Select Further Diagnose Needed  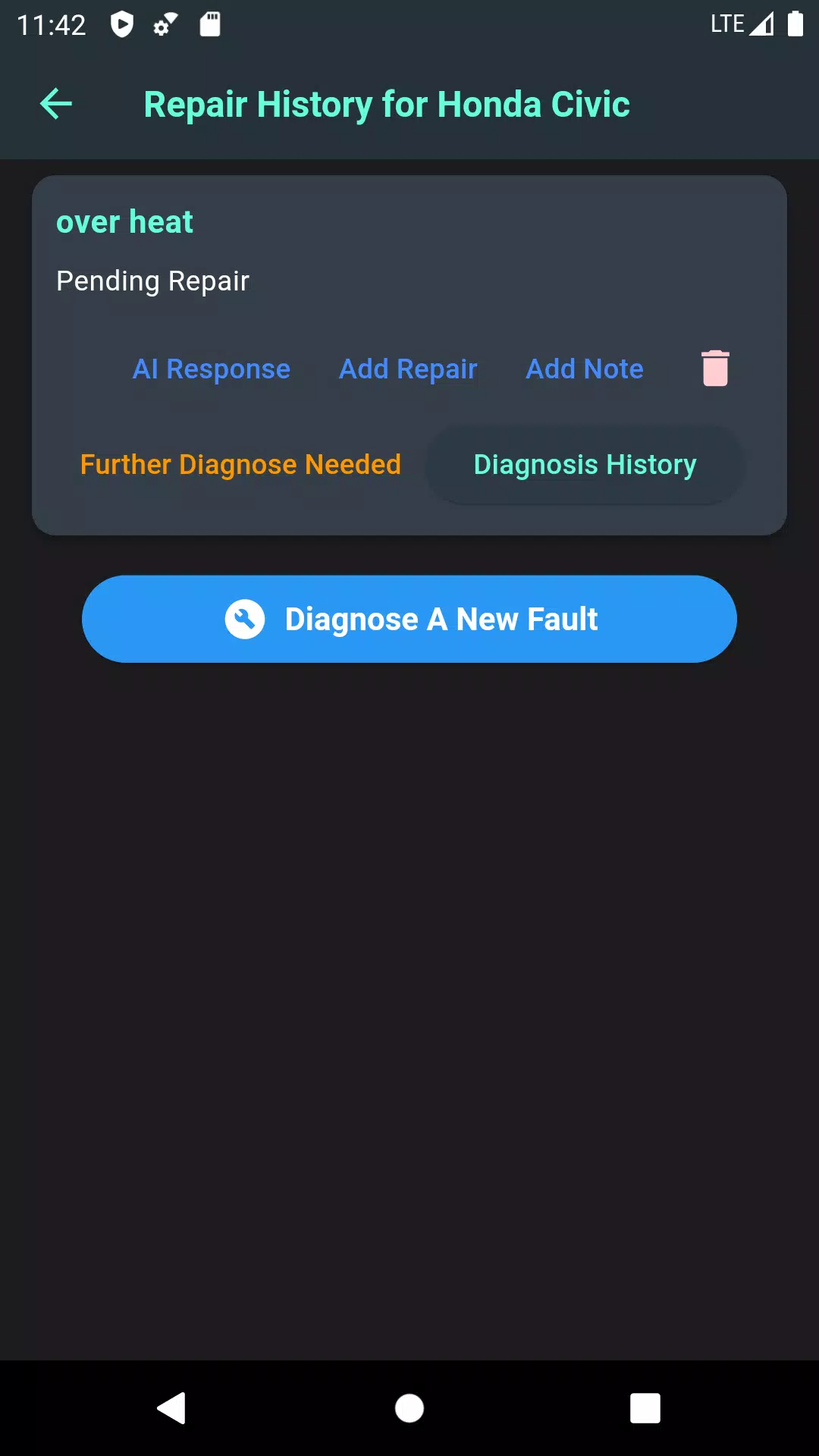click(x=240, y=465)
